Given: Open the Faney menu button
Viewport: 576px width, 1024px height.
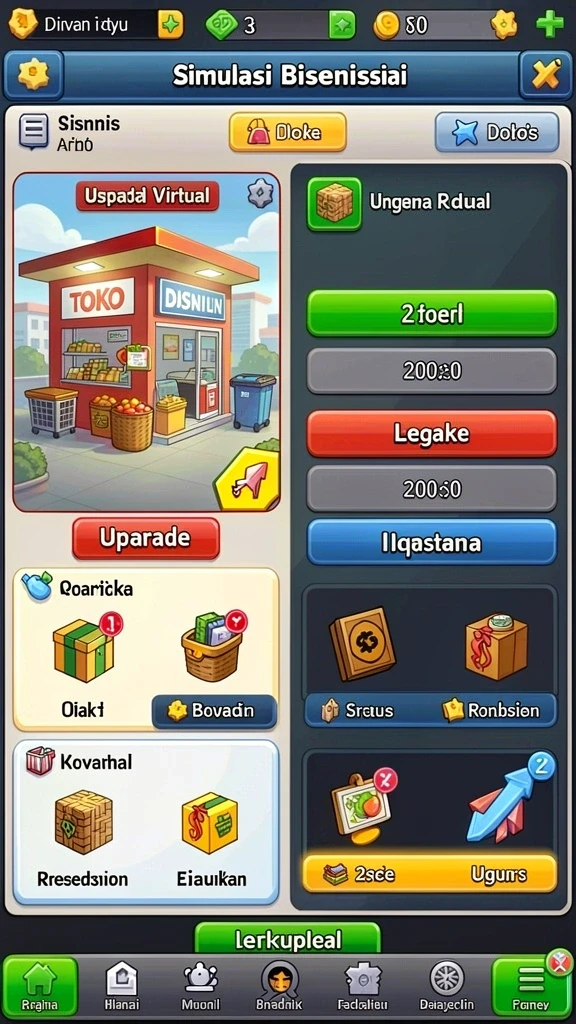Looking at the screenshot, I should point(530,986).
